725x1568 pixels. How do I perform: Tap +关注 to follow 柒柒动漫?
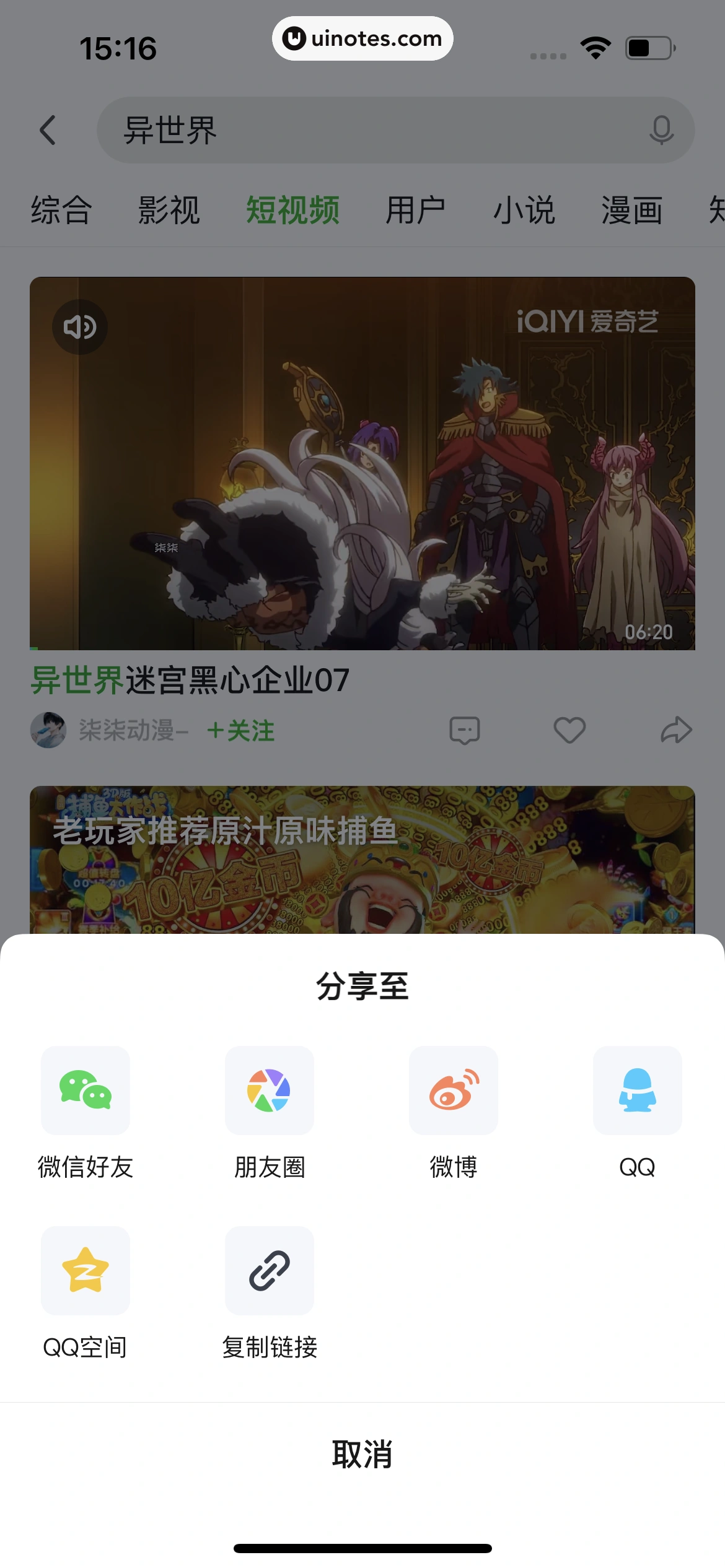[240, 731]
